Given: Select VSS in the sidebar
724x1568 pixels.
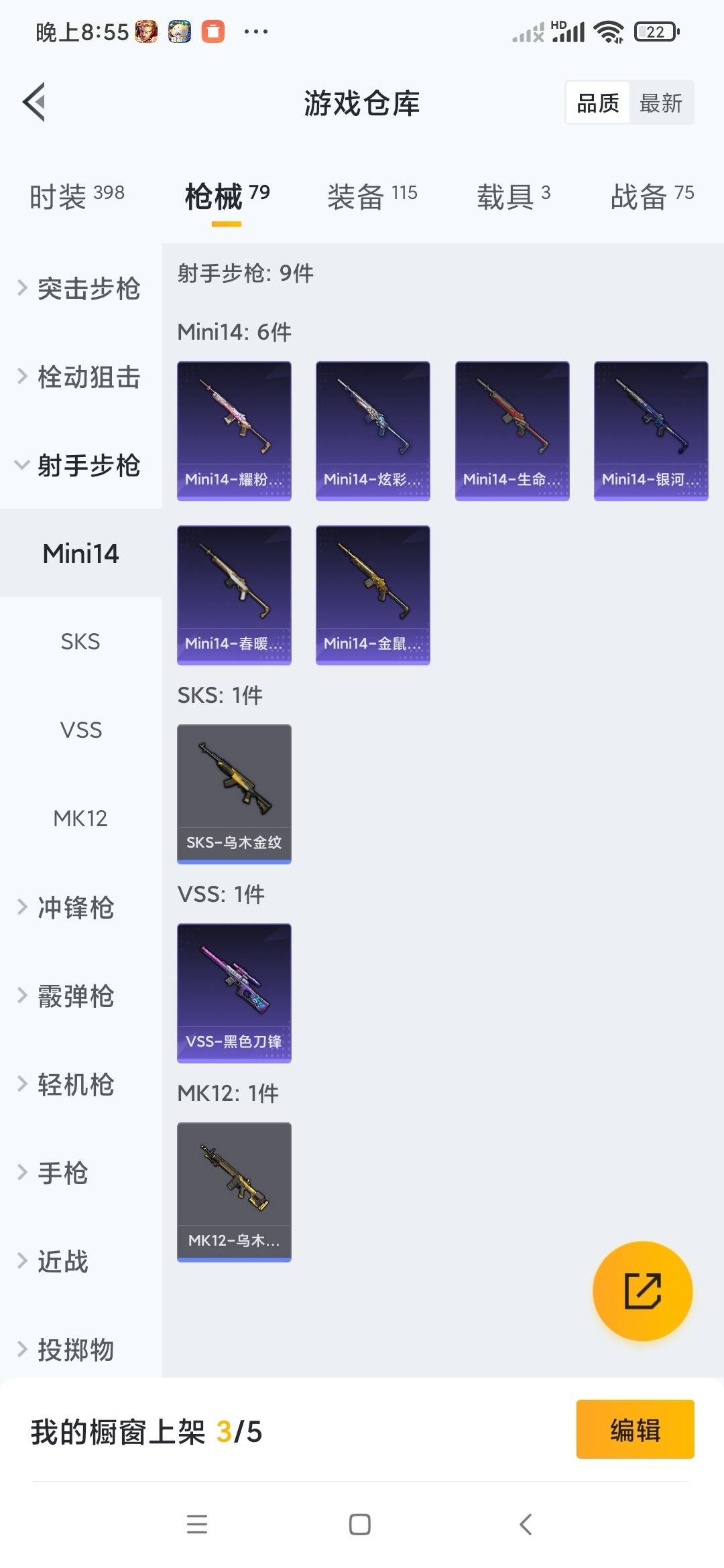Looking at the screenshot, I should click(x=80, y=730).
